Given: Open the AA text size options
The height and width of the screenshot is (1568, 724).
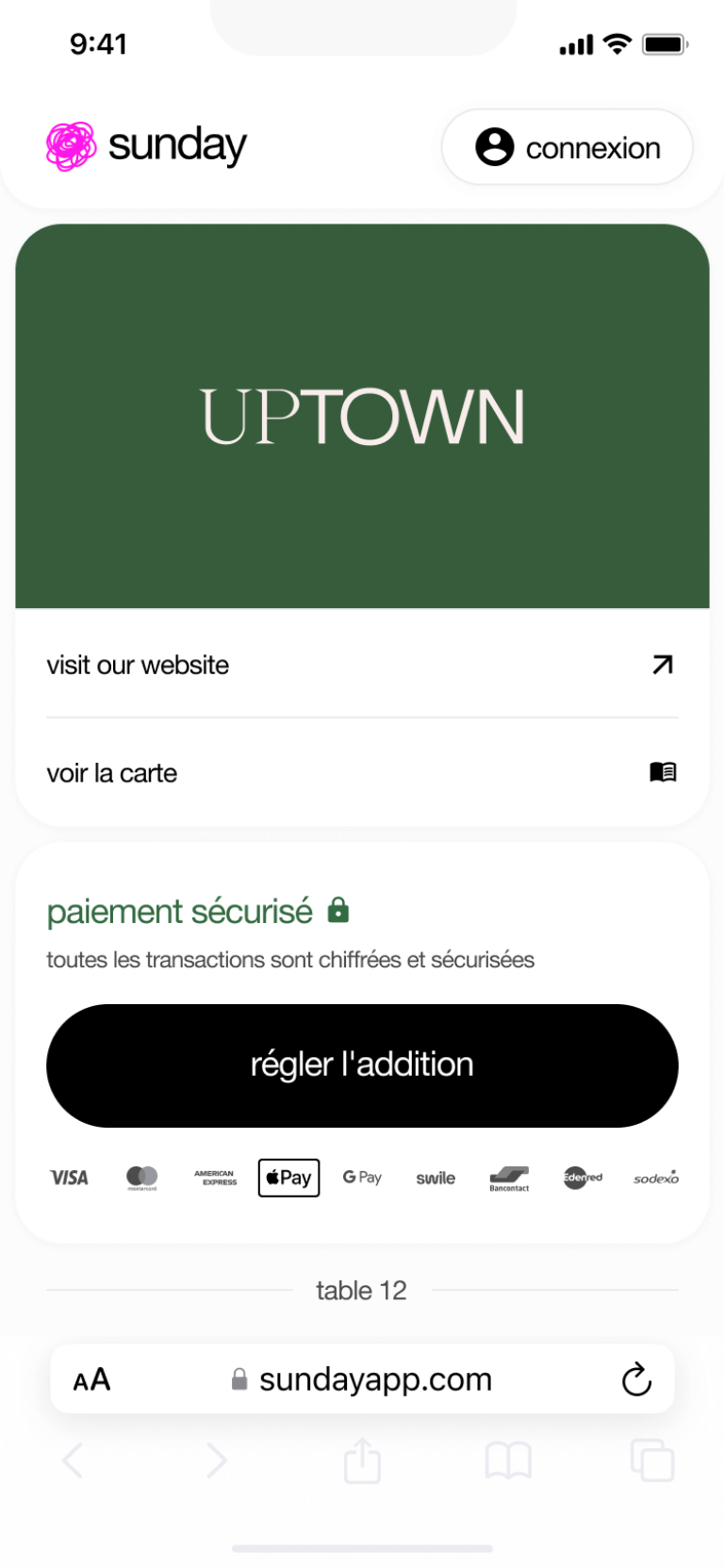Looking at the screenshot, I should click(91, 1380).
